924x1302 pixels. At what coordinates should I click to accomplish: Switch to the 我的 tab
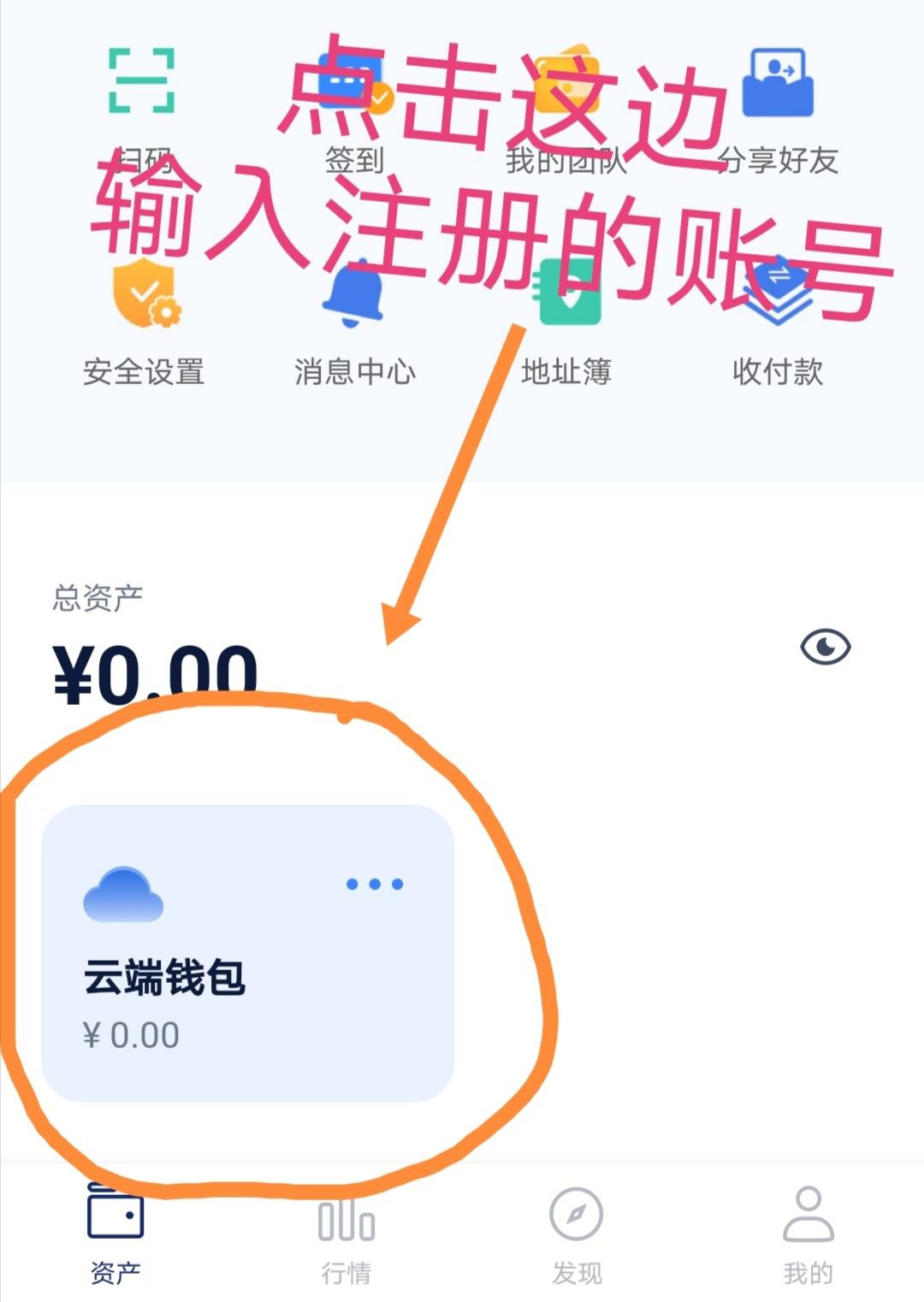point(808,1234)
